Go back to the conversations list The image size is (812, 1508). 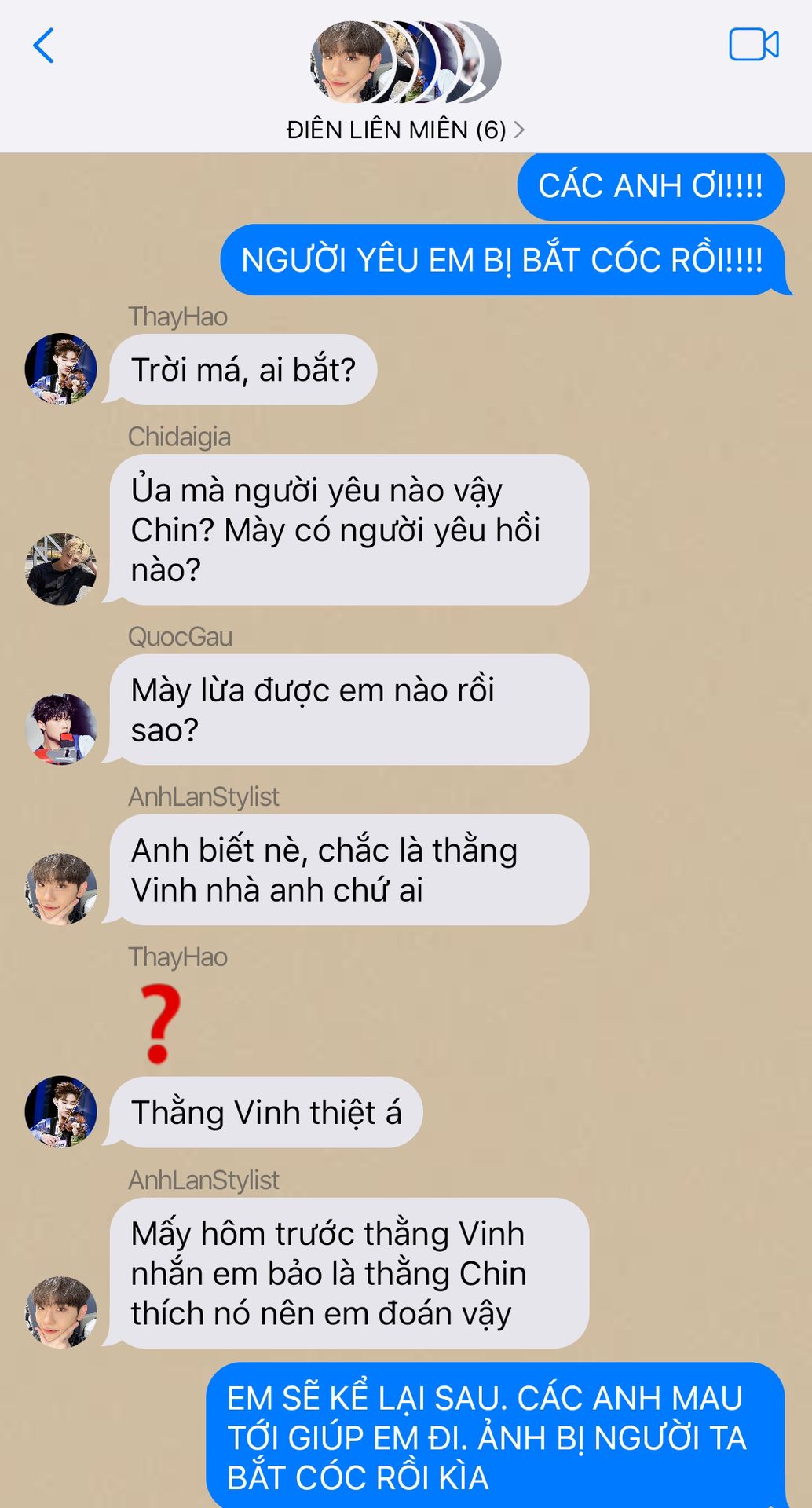click(x=43, y=46)
